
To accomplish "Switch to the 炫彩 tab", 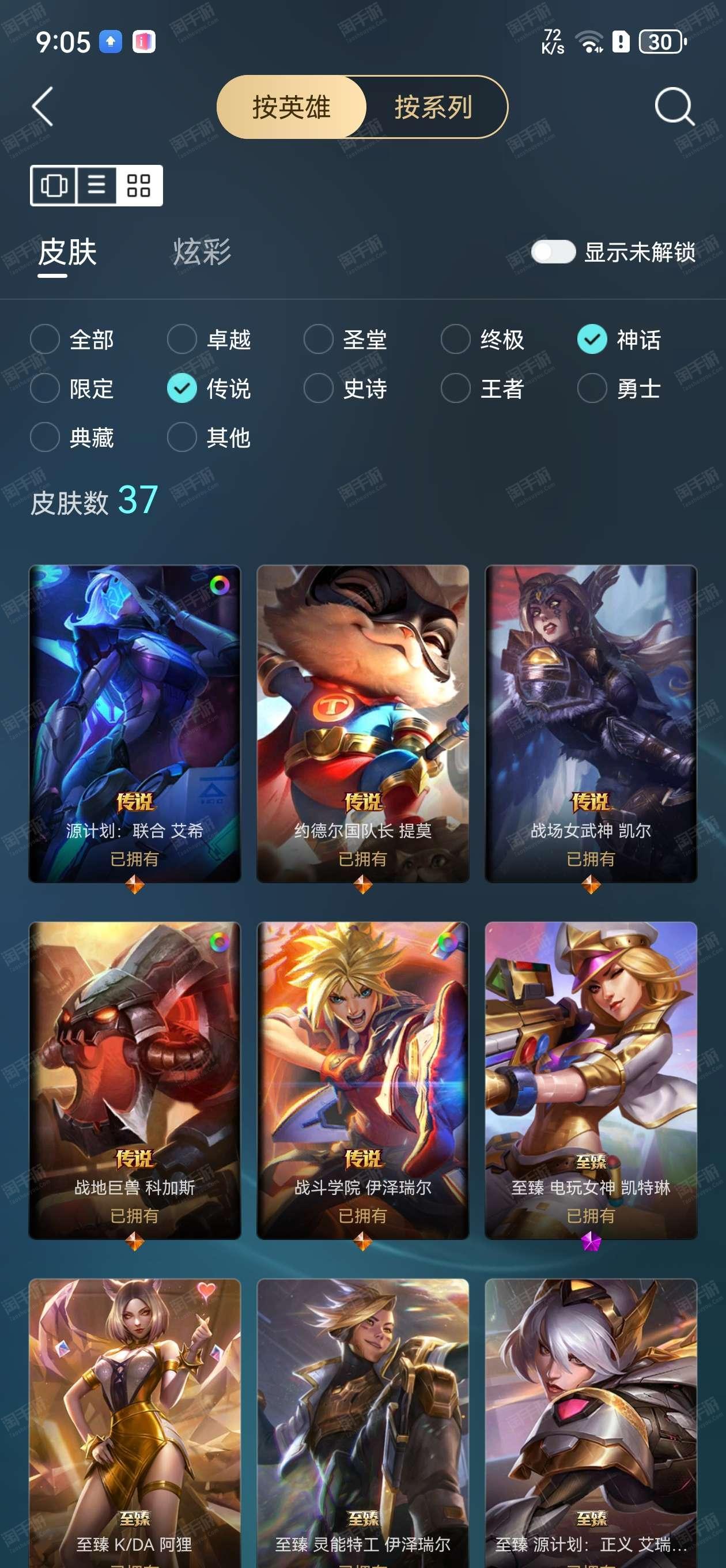I will coord(202,252).
